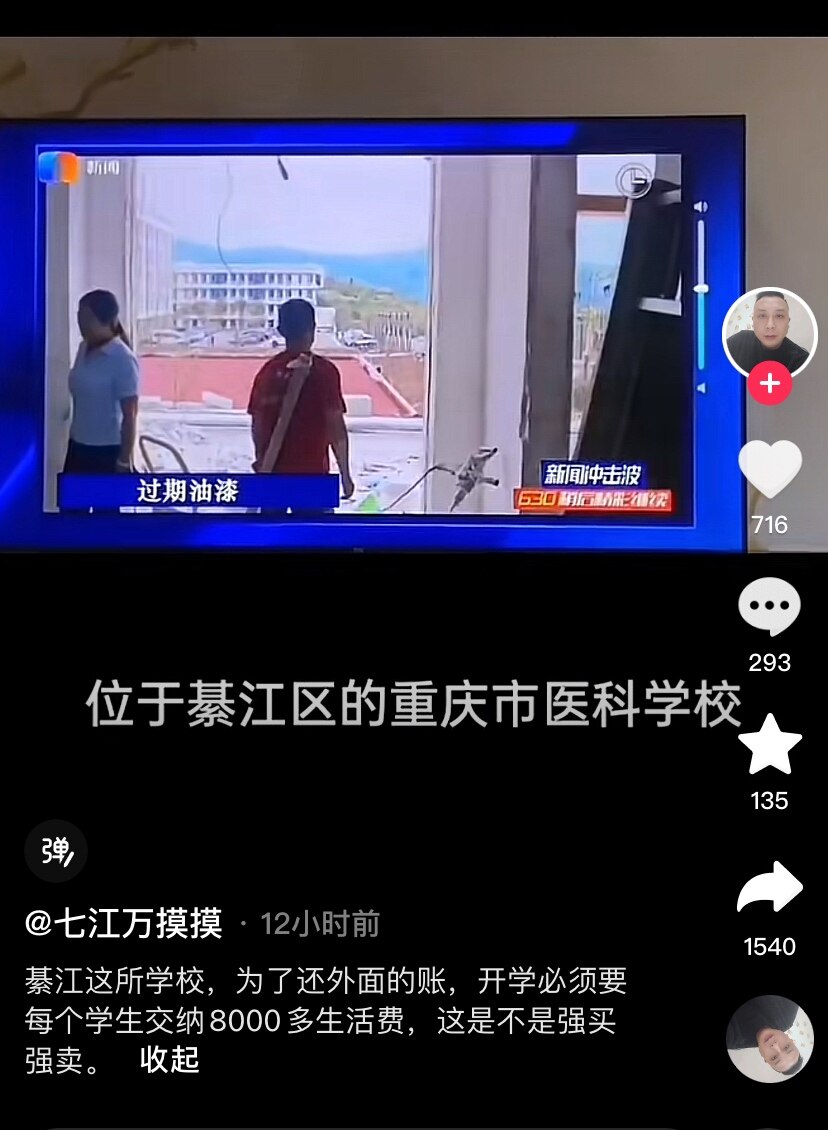
Task: Share this video
Action: click(769, 889)
